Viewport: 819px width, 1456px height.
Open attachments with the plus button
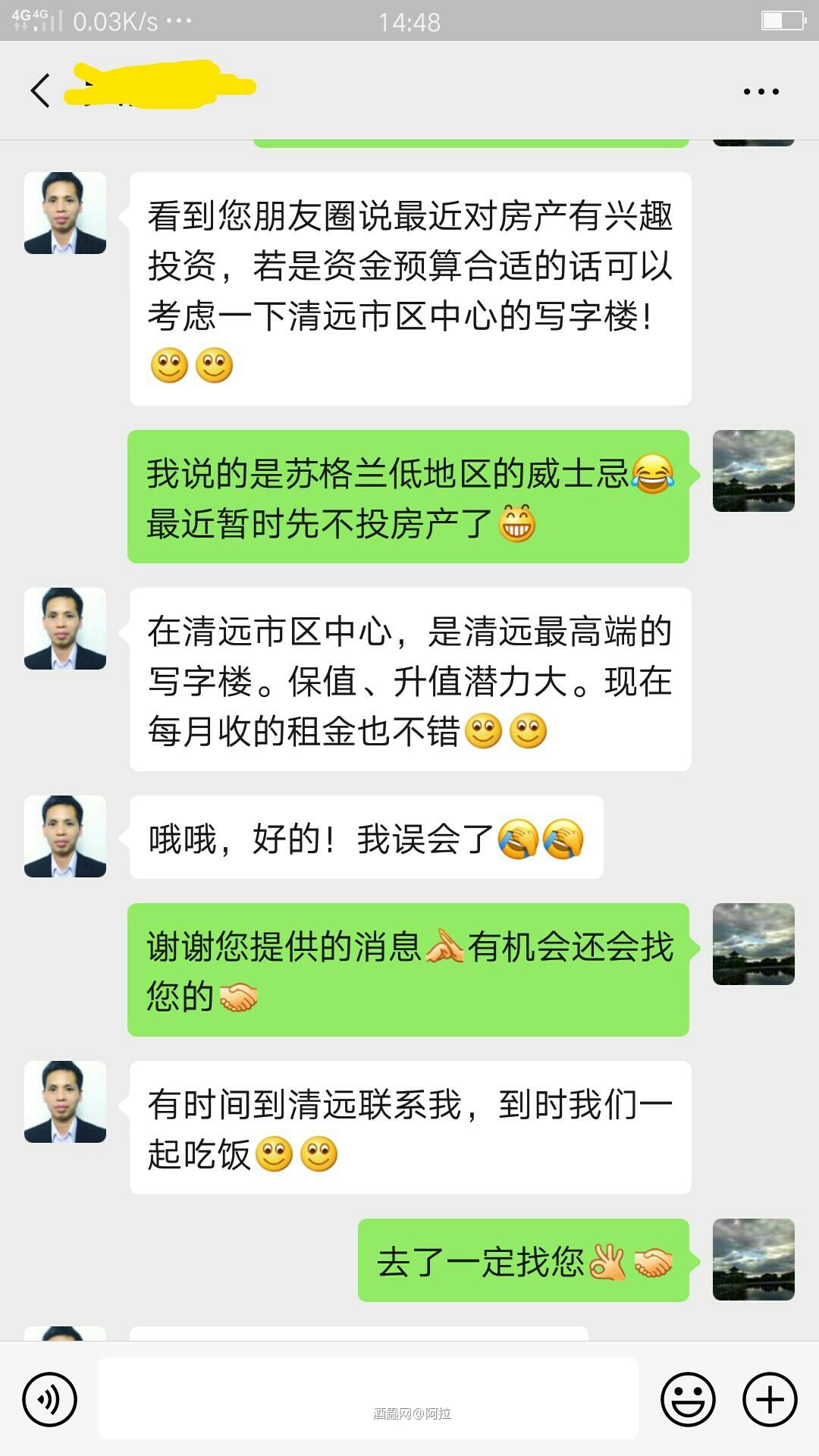(769, 1398)
